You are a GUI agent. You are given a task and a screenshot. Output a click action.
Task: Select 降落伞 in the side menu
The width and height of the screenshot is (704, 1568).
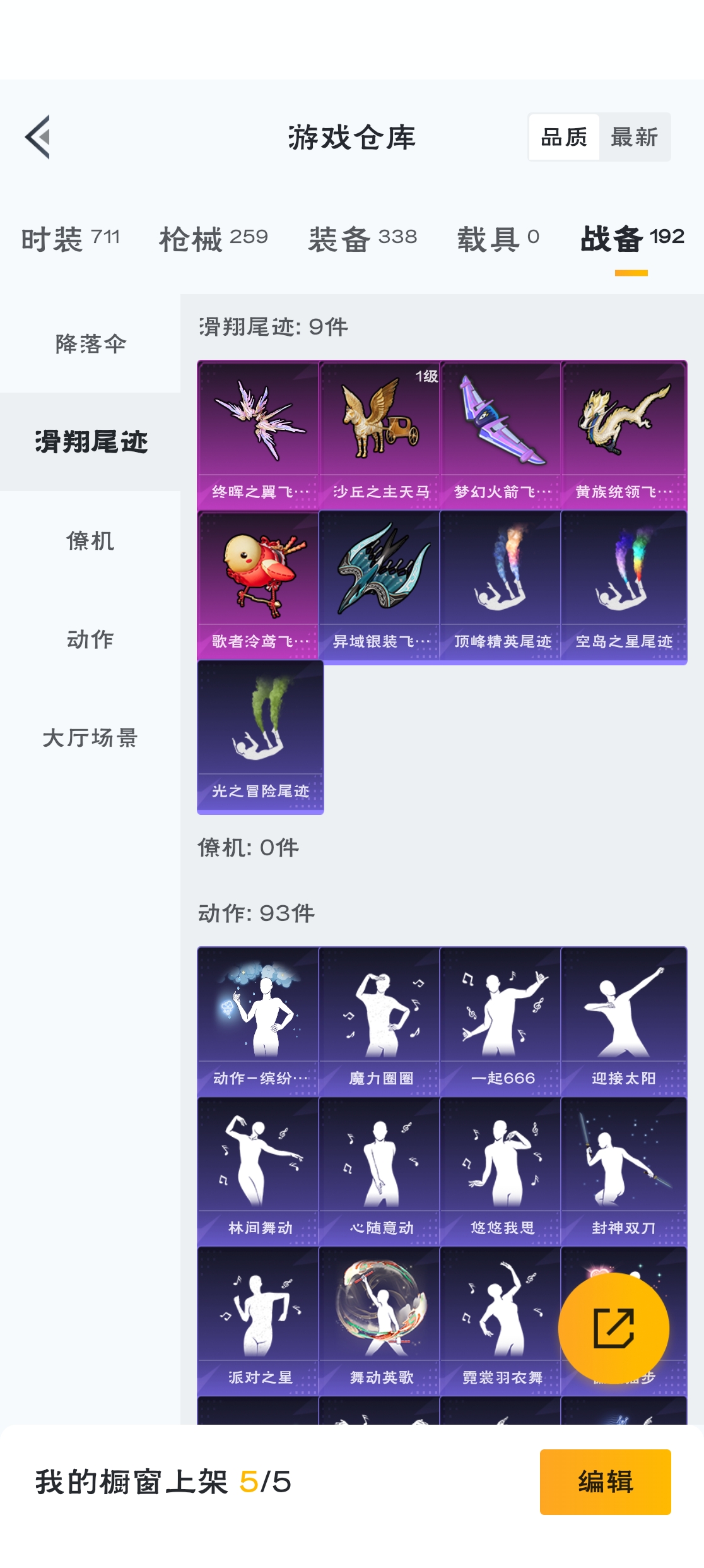coord(90,344)
